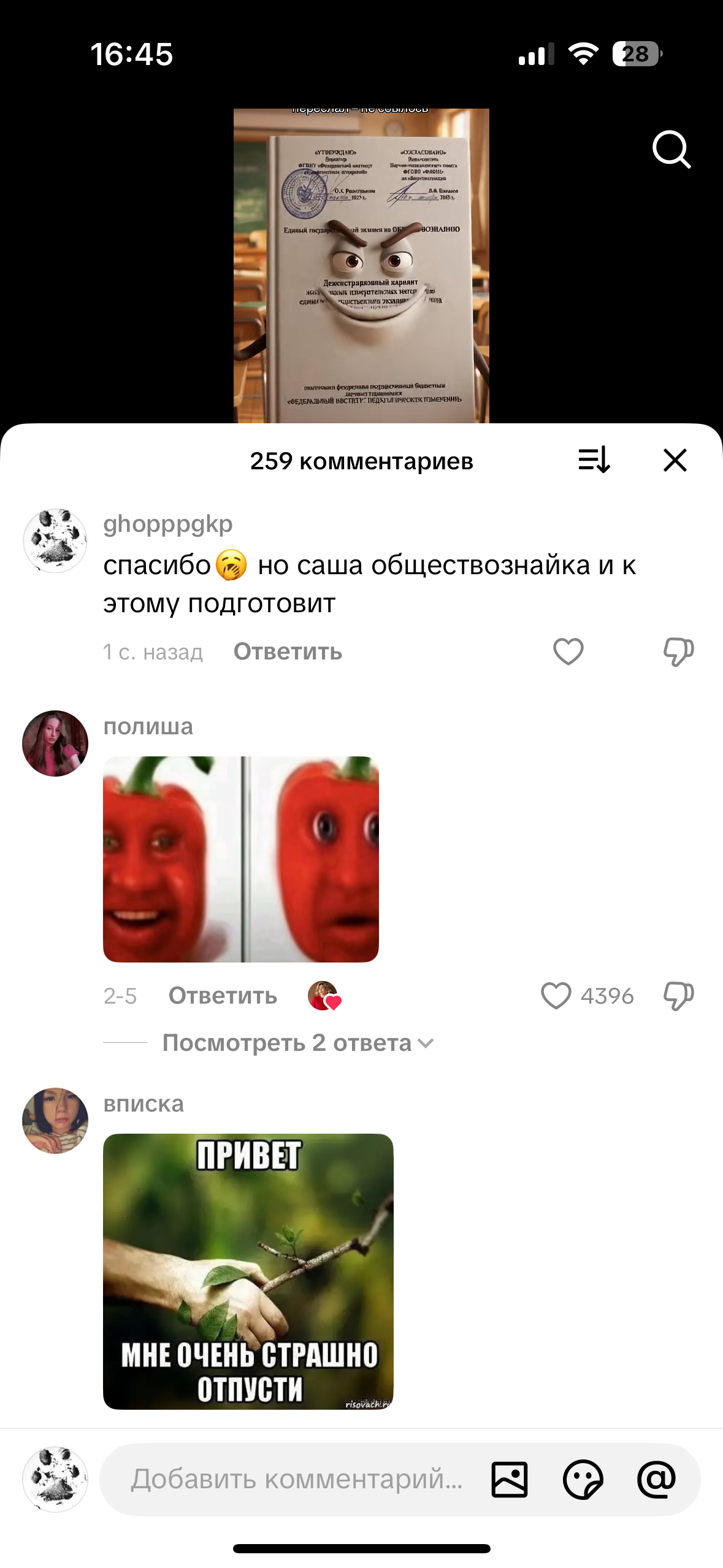The width and height of the screenshot is (723, 1568).
Task: Tap the video preview above the comments
Action: click(x=361, y=266)
